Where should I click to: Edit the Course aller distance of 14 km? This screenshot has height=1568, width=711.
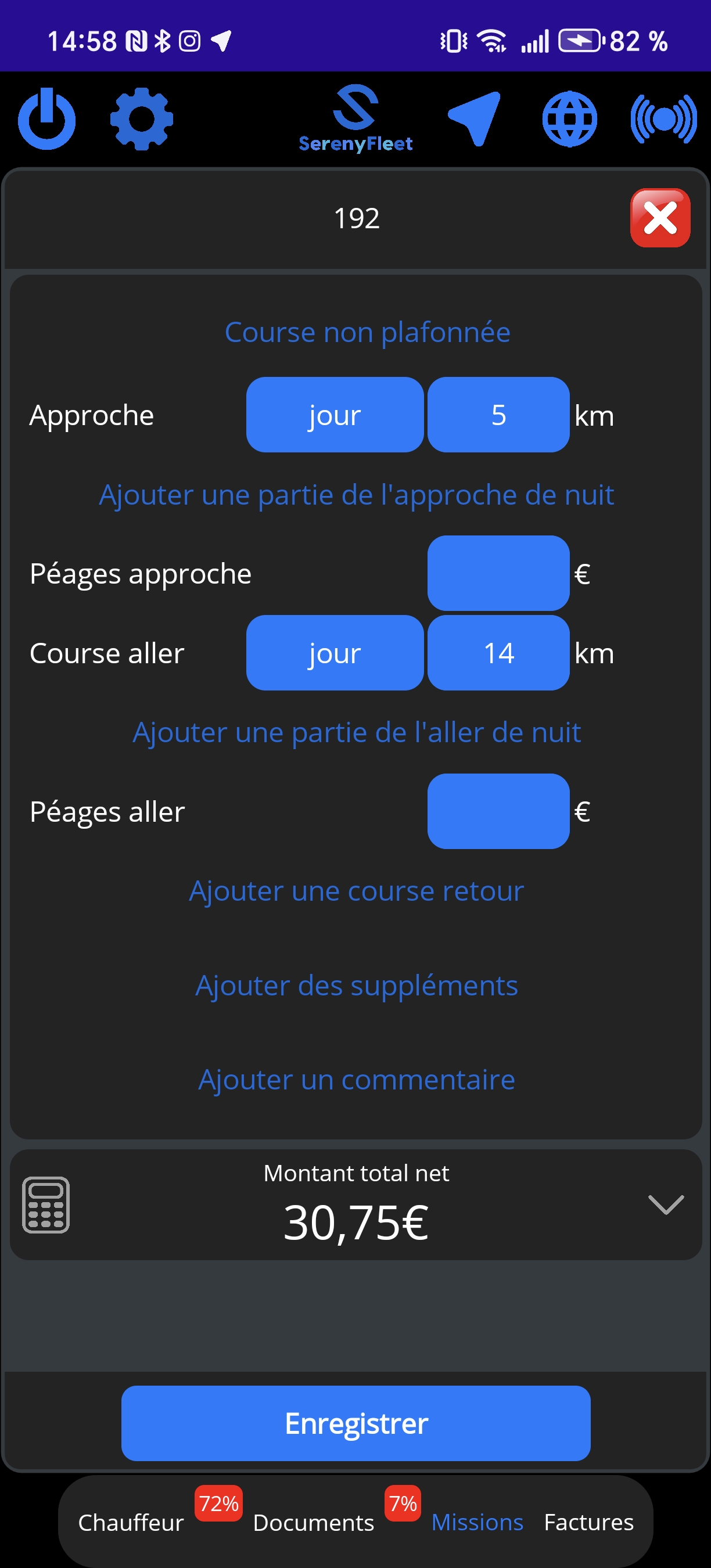coord(498,653)
